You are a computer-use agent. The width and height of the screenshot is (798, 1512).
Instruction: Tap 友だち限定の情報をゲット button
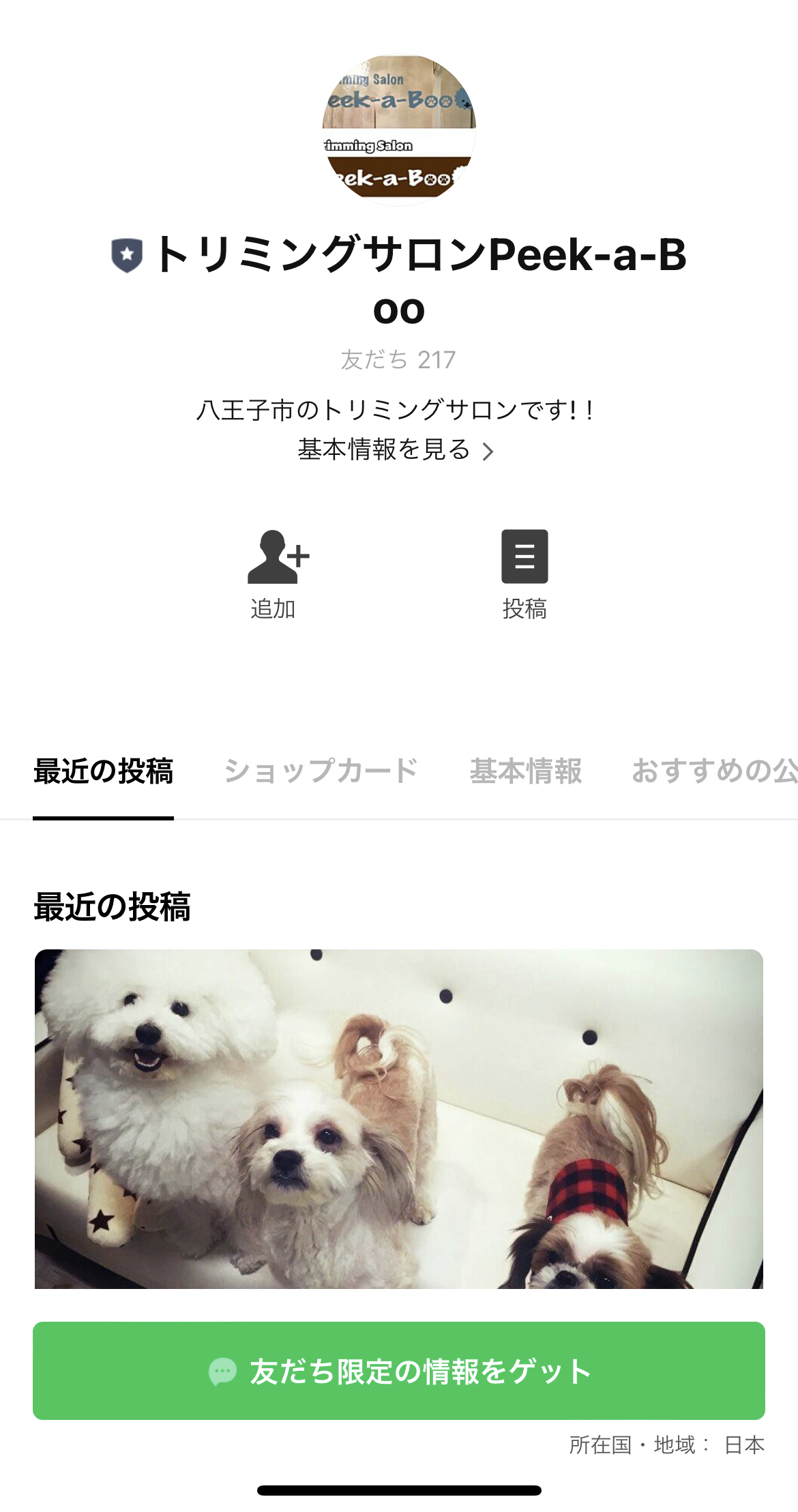[399, 1372]
